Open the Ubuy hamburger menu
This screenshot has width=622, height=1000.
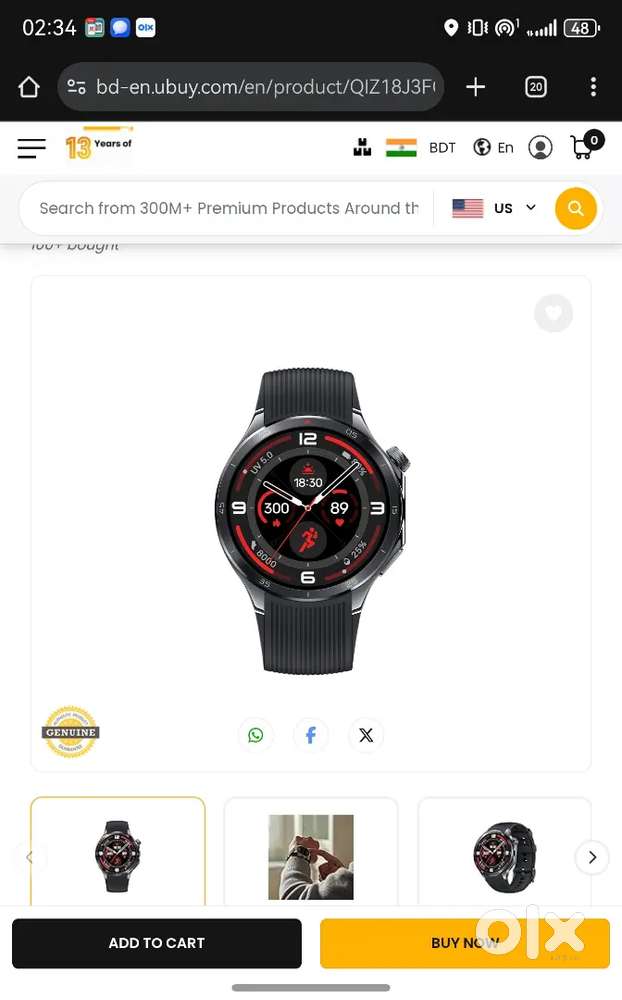pyautogui.click(x=31, y=148)
